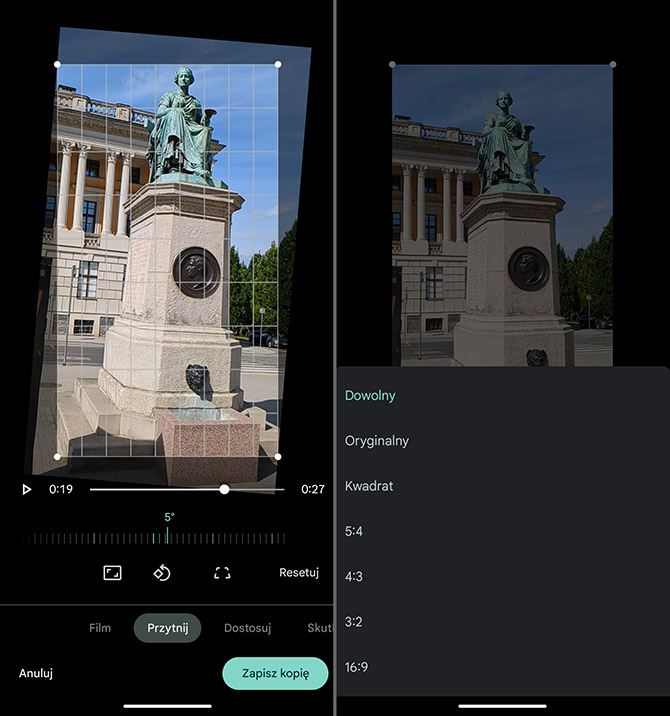The image size is (670, 716).
Task: Play the video preview
Action: (x=27, y=490)
